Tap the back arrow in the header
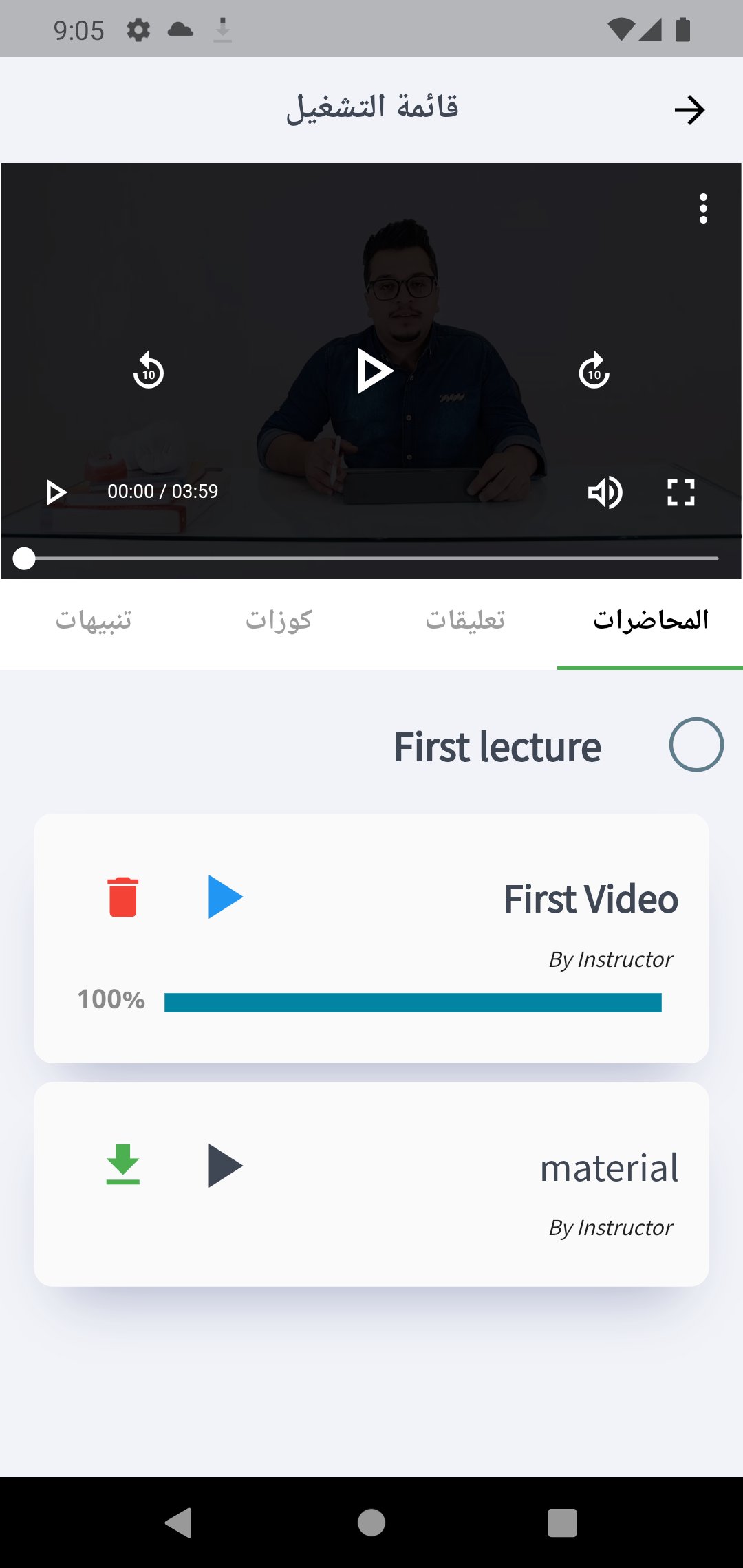743x1568 pixels. pyautogui.click(x=689, y=110)
